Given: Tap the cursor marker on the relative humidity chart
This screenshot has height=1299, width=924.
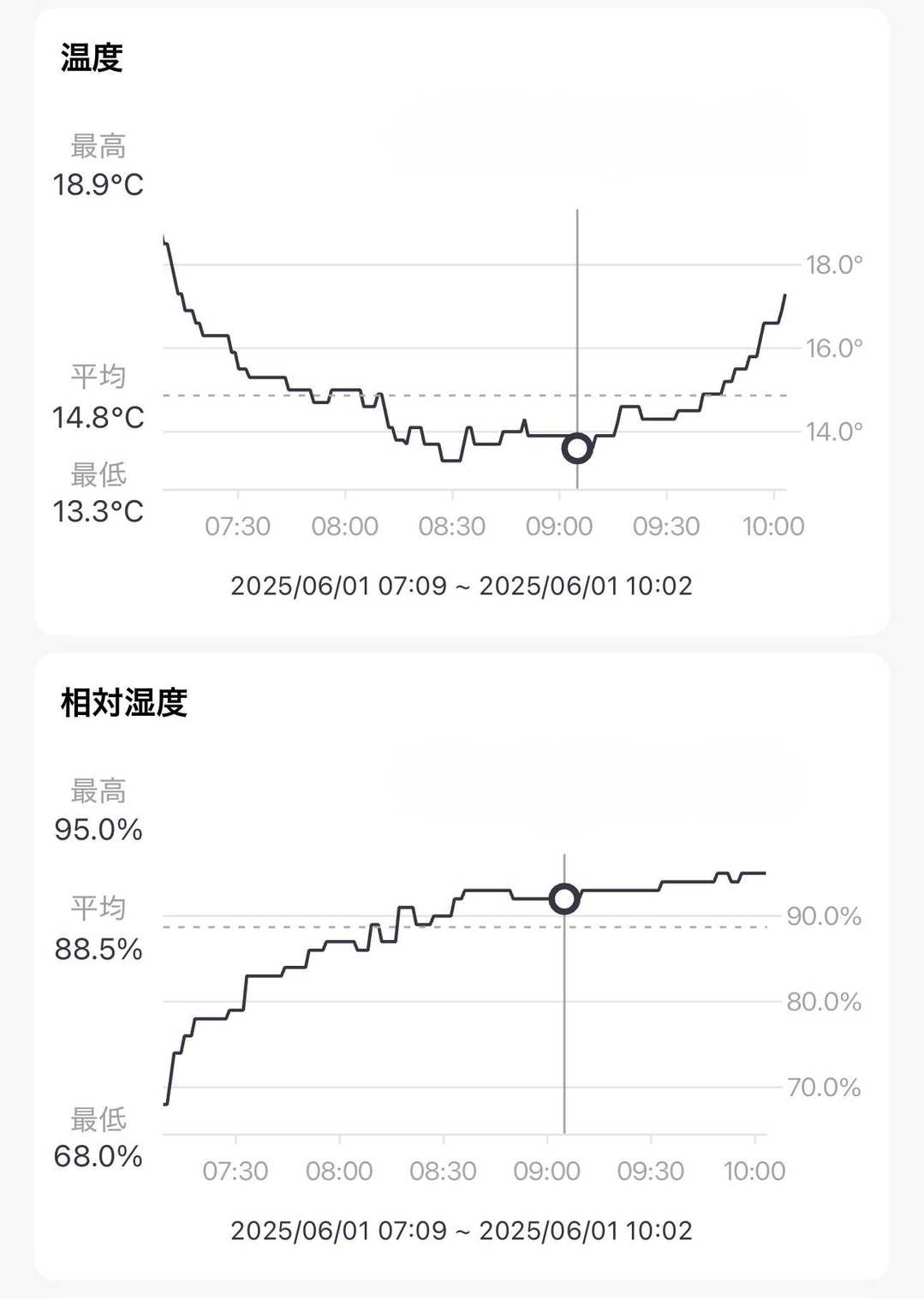Looking at the screenshot, I should pyautogui.click(x=564, y=898).
